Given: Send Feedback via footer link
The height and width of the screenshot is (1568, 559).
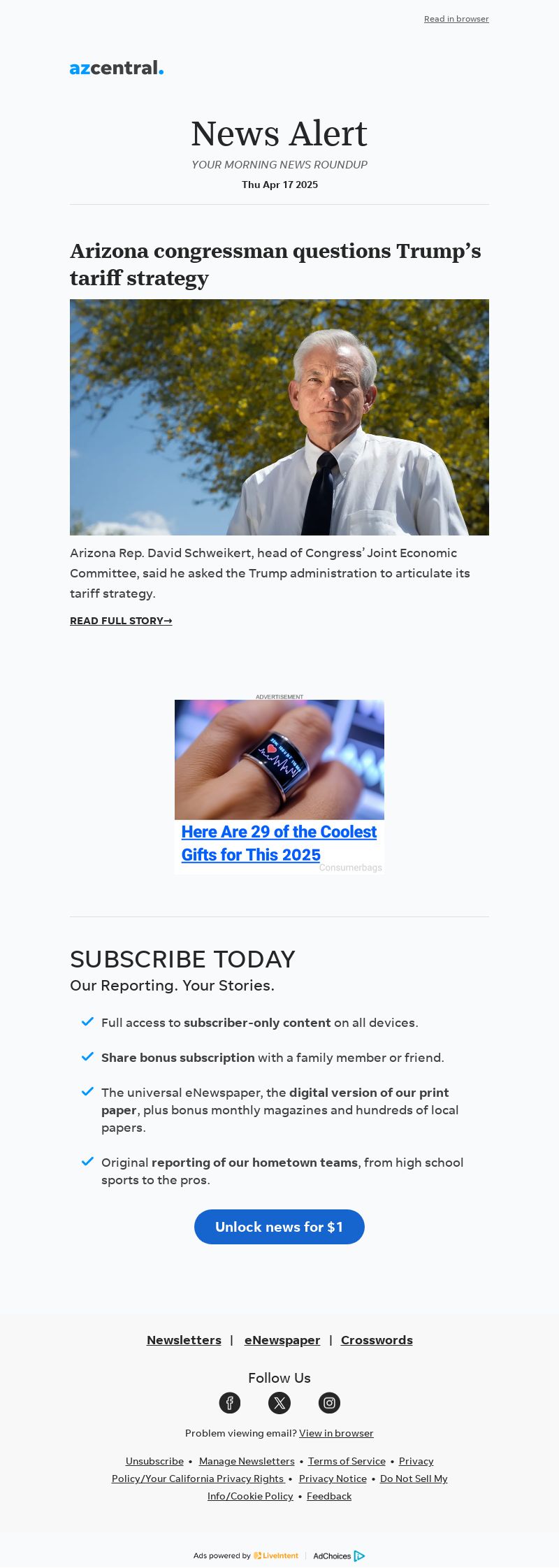Looking at the screenshot, I should coord(329,1496).
